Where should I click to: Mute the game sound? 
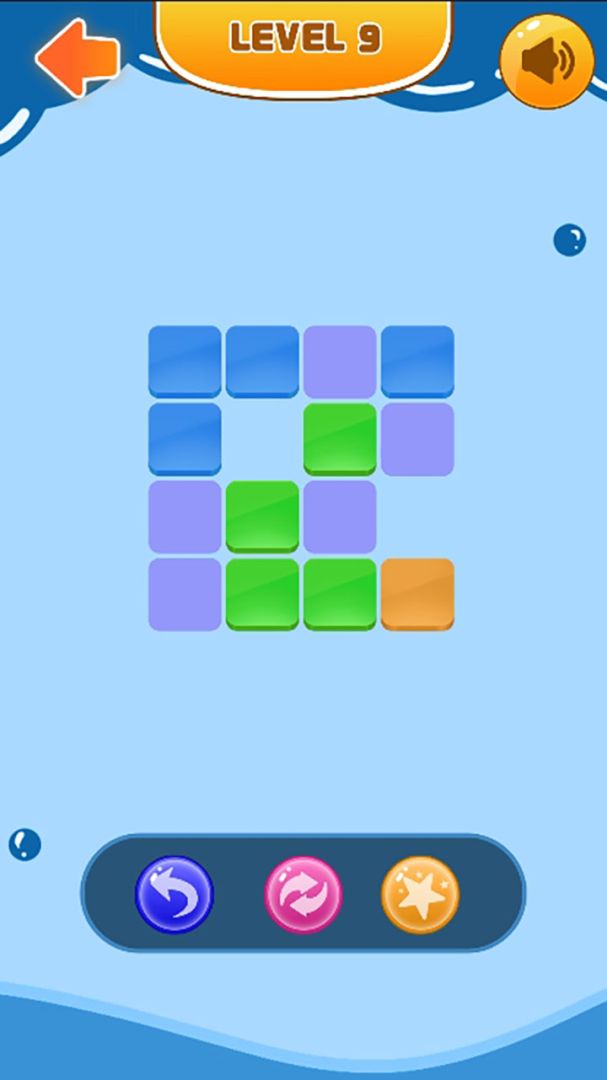[x=546, y=61]
